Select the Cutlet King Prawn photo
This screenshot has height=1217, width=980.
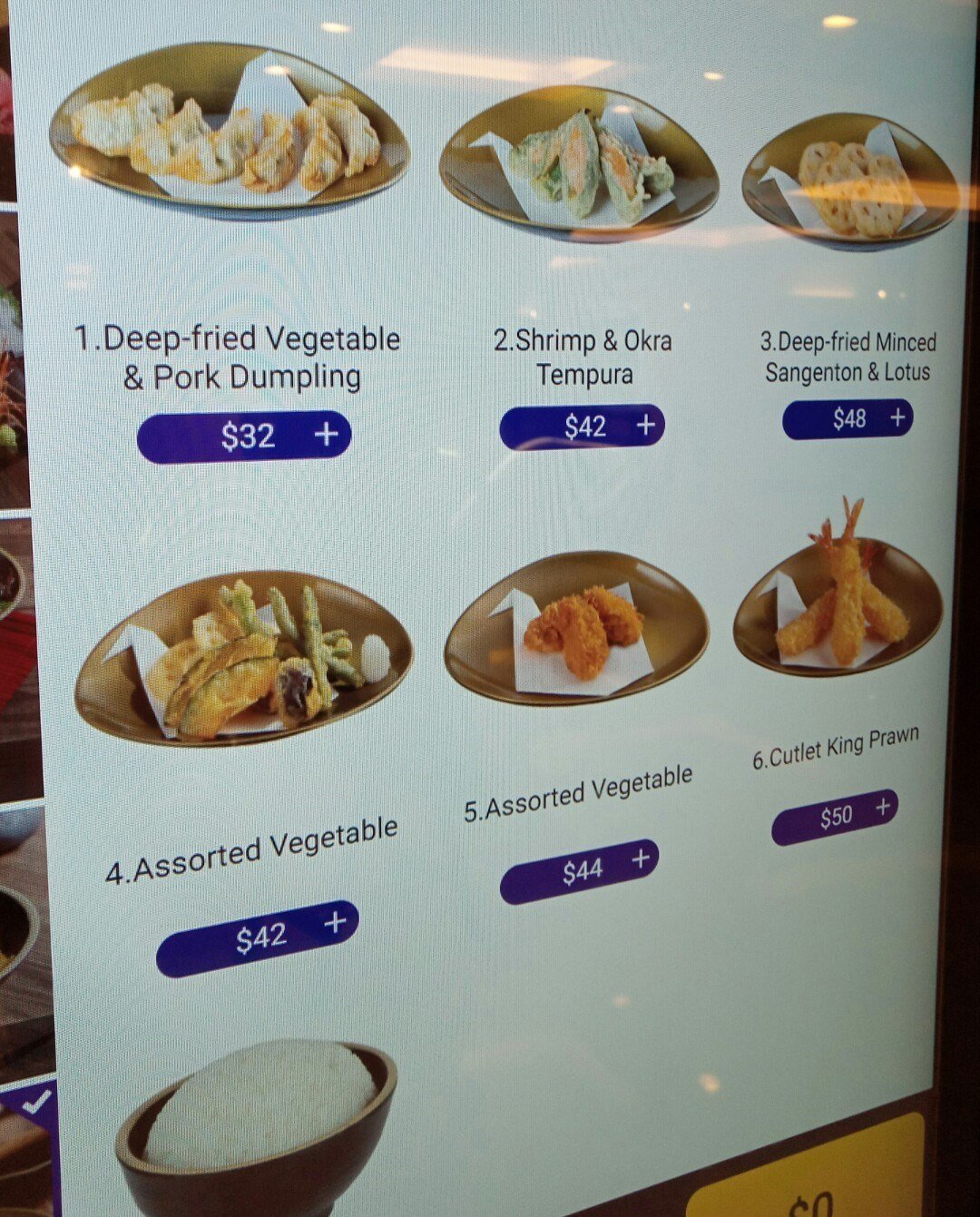click(838, 604)
